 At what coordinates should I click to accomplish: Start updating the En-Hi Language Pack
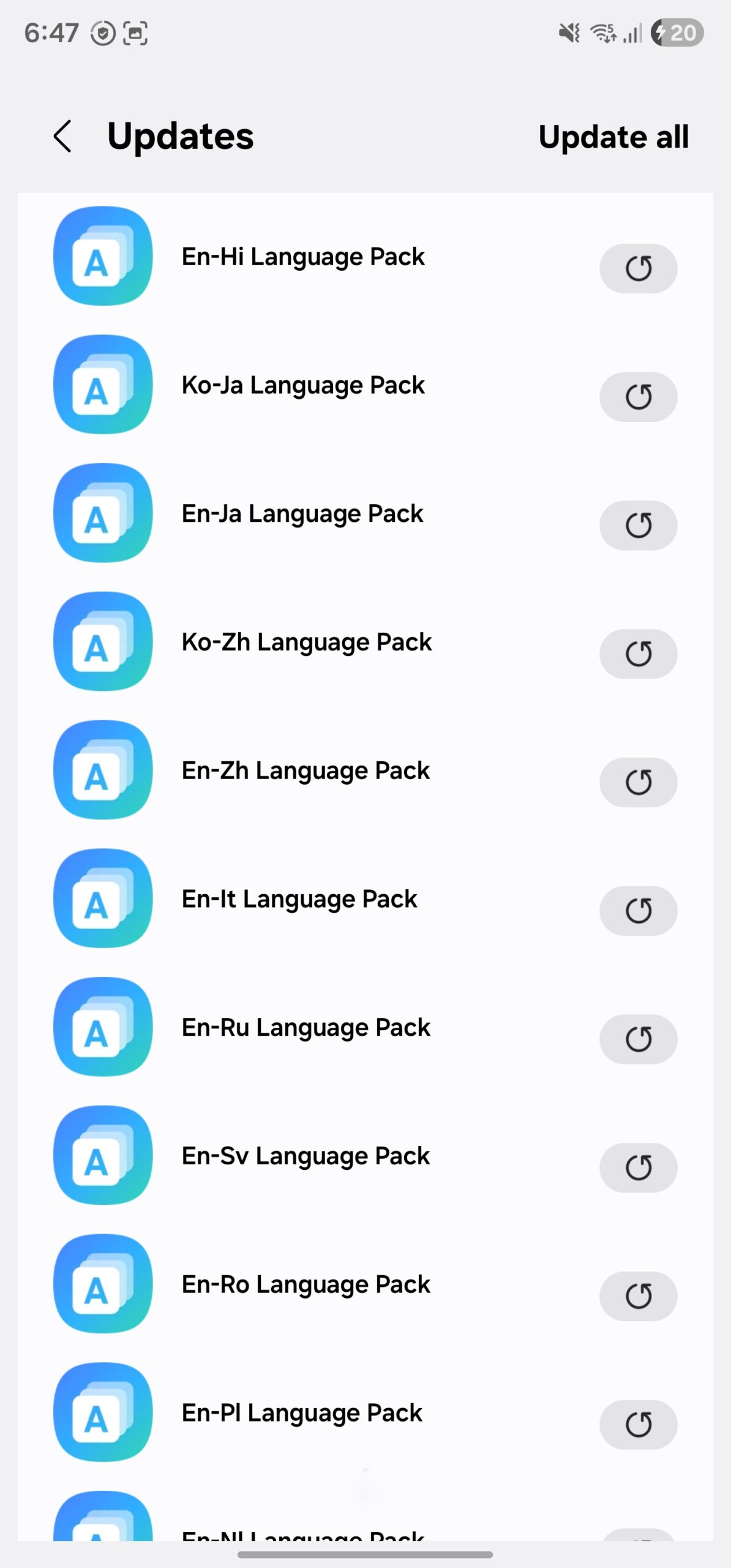[x=638, y=269]
